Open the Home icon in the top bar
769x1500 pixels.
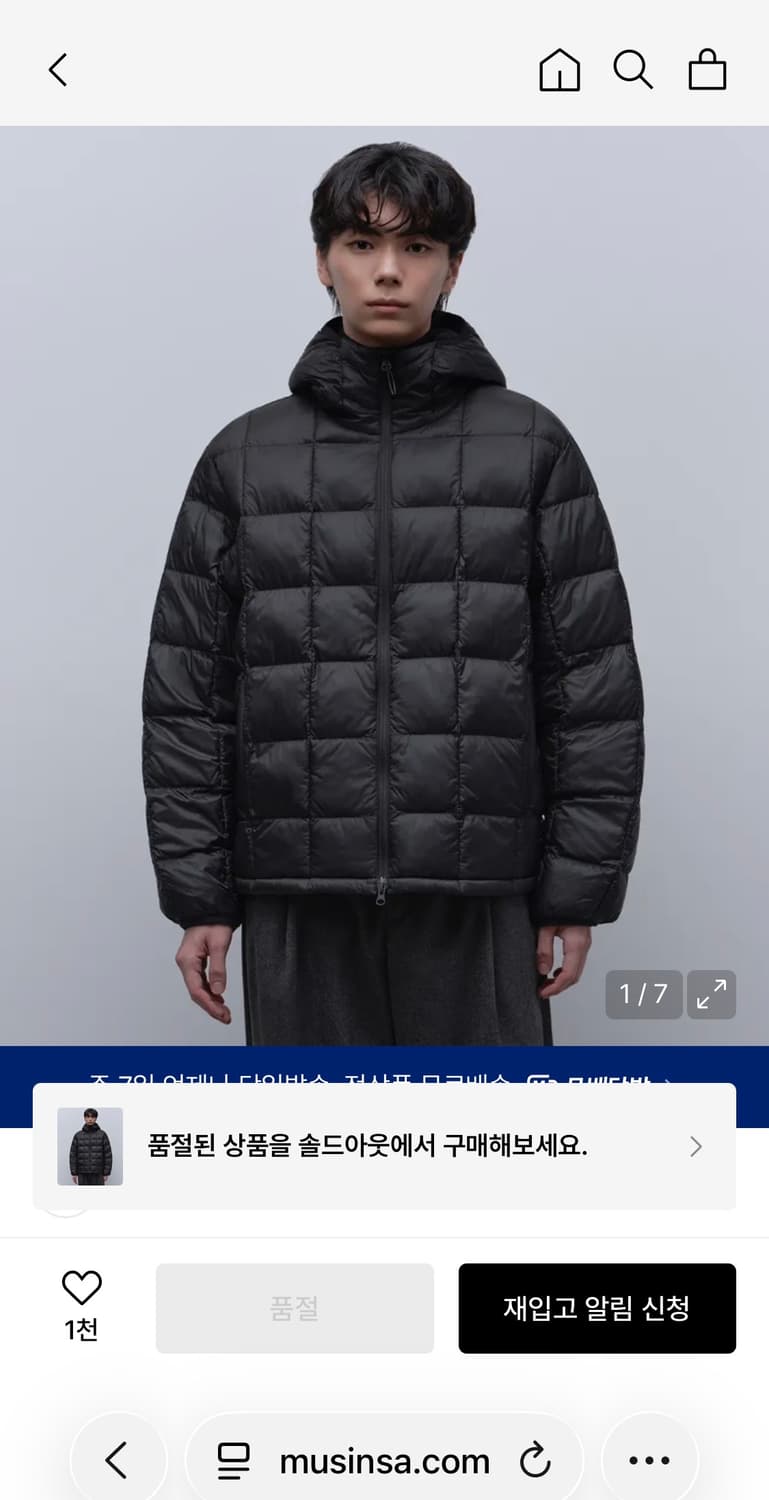click(x=560, y=69)
